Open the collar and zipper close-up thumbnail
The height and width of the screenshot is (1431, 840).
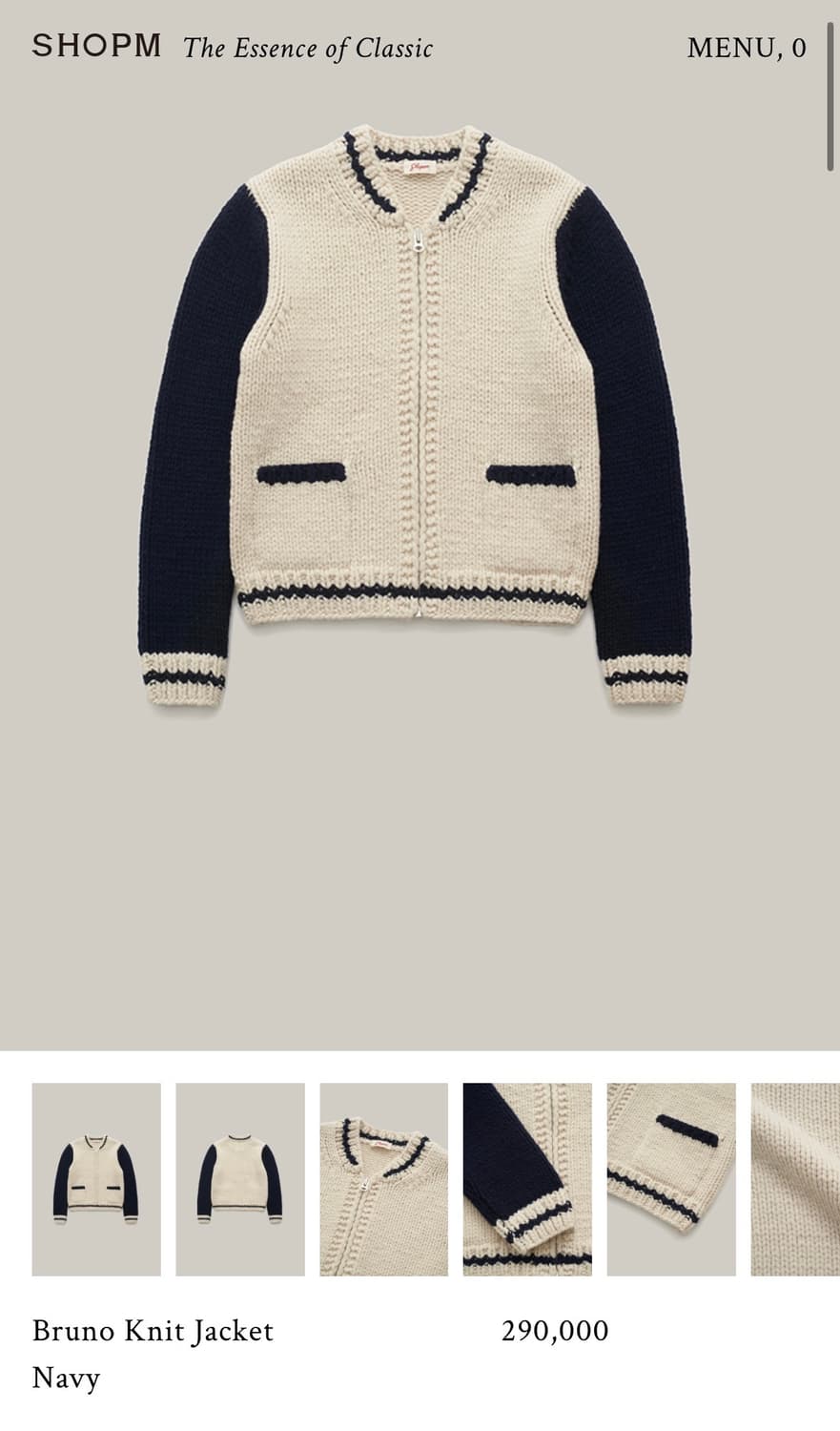pos(385,1178)
